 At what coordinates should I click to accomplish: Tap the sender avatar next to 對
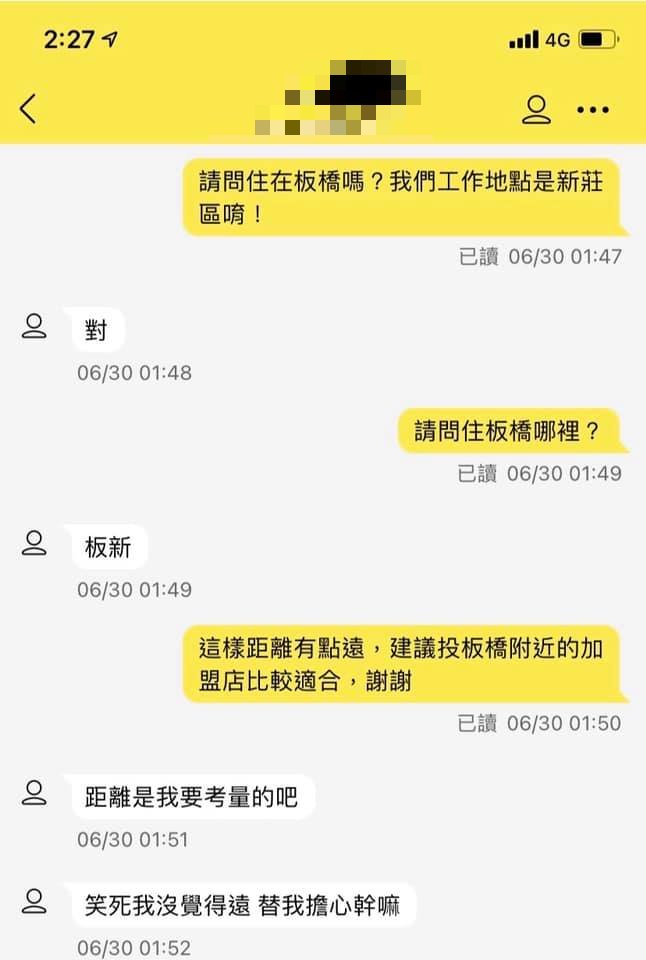(35, 326)
